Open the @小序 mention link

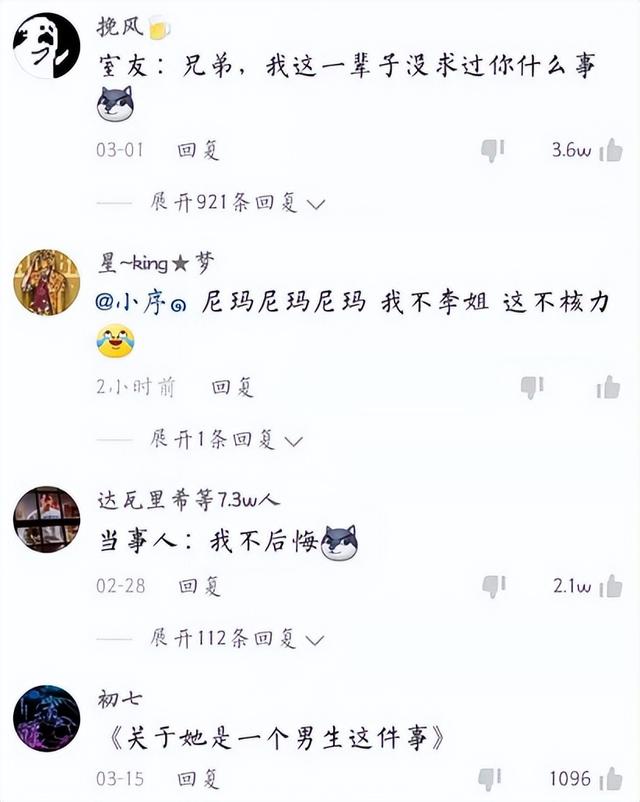pos(136,303)
